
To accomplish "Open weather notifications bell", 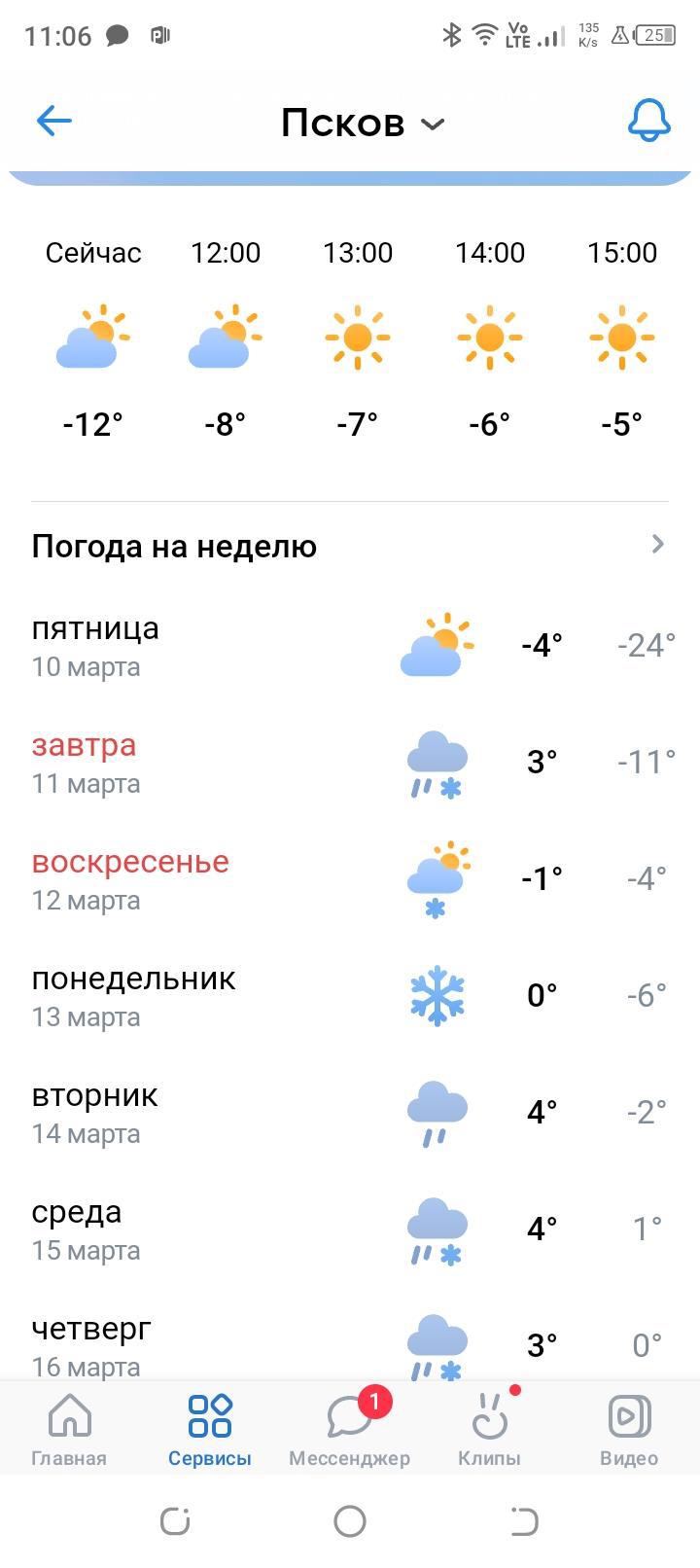I will (x=648, y=121).
